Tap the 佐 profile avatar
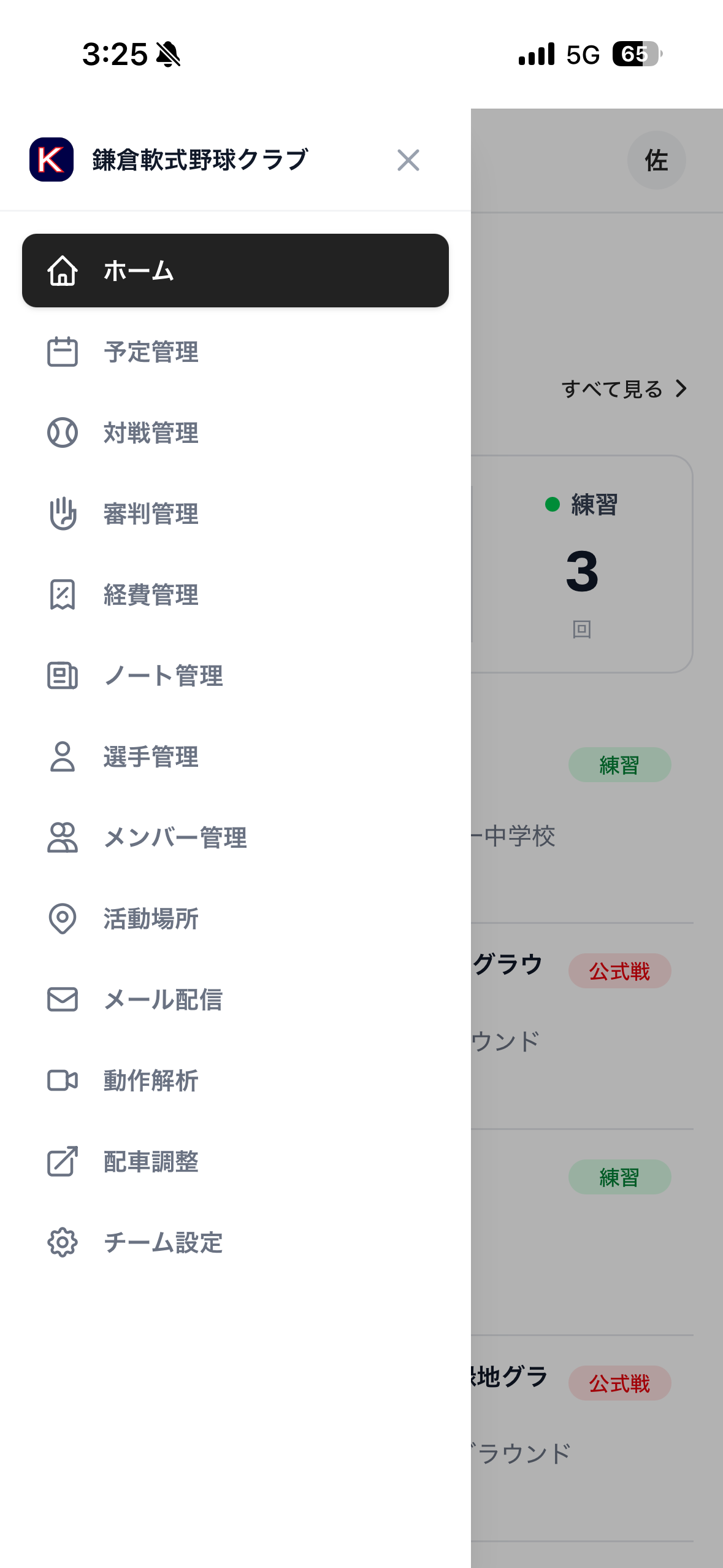This screenshot has height=1568, width=723. (657, 160)
